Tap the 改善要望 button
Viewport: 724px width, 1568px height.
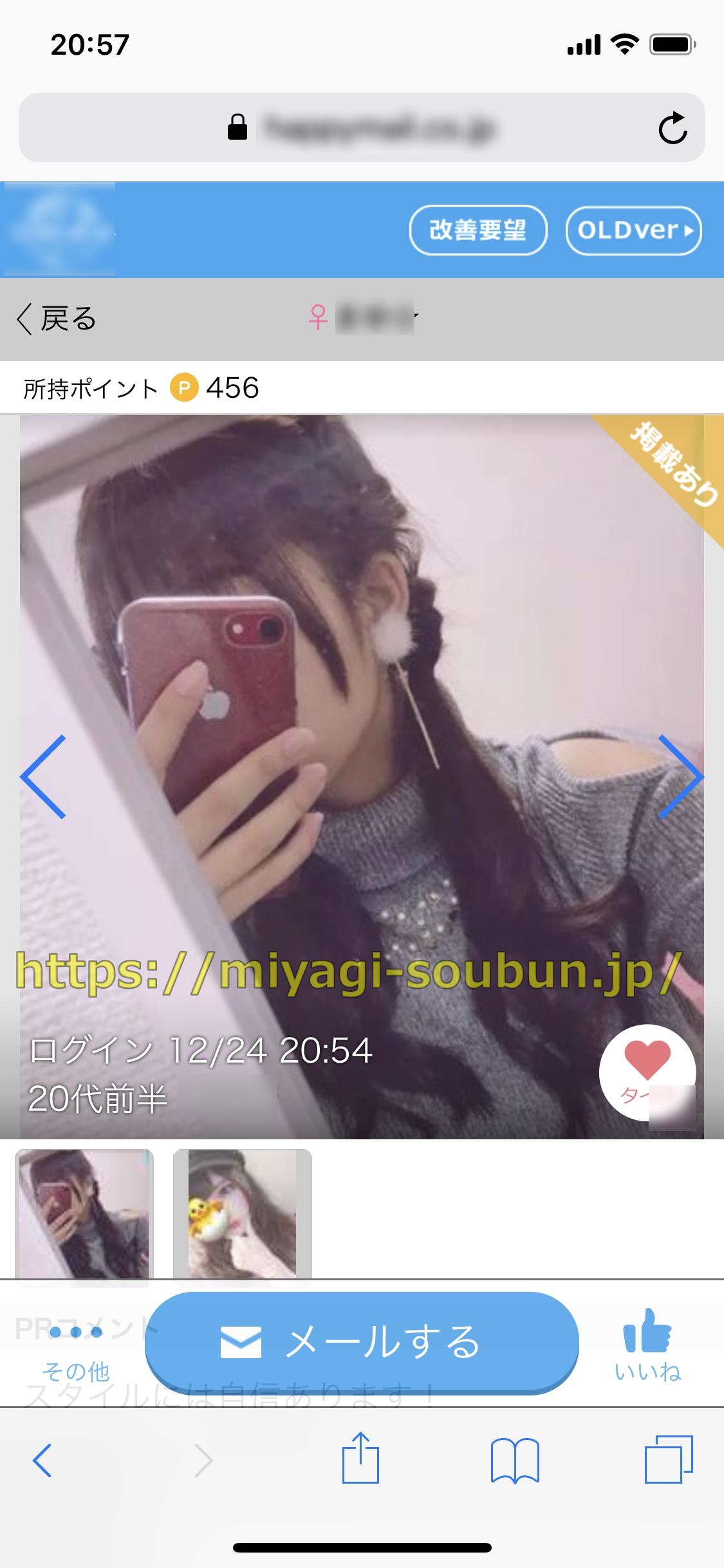[478, 230]
